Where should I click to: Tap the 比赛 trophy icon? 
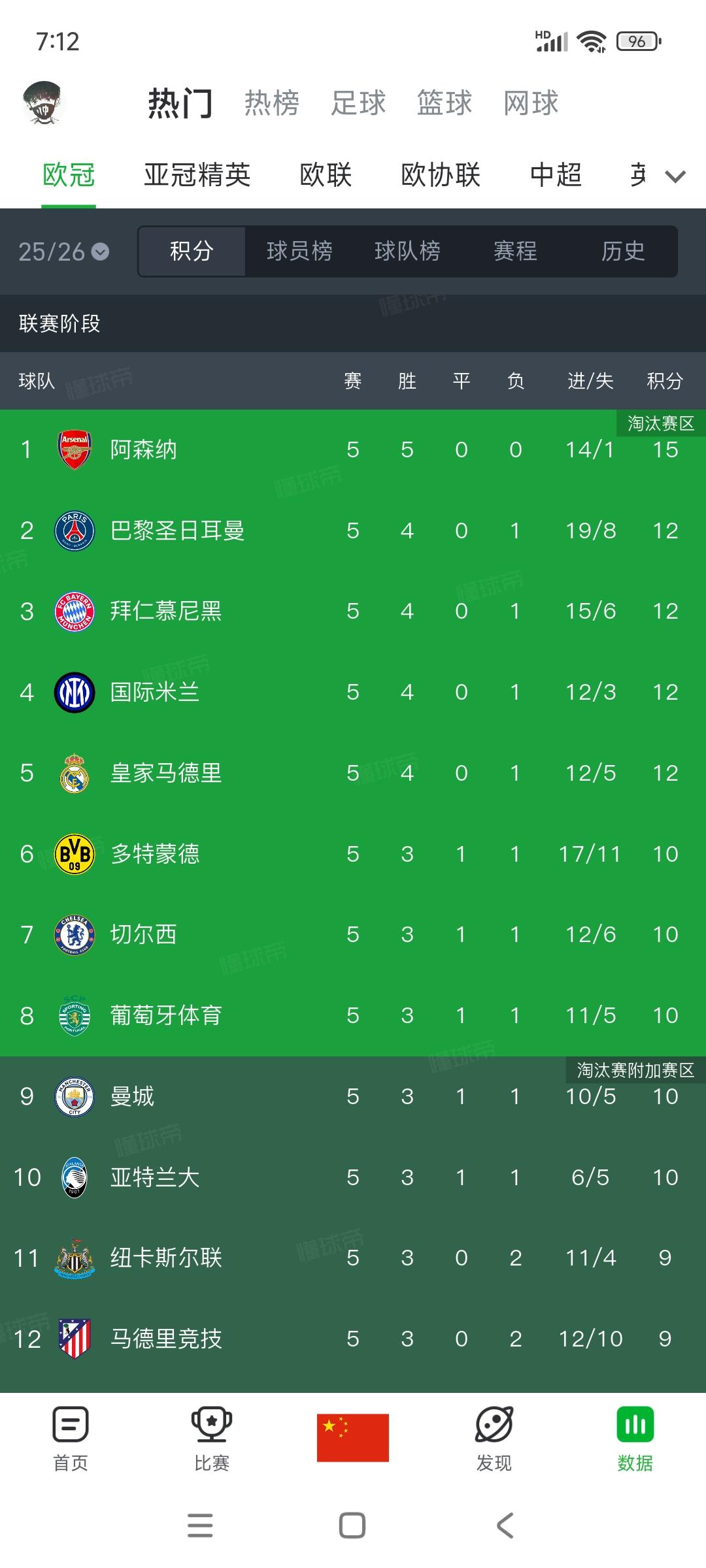pyautogui.click(x=212, y=1426)
